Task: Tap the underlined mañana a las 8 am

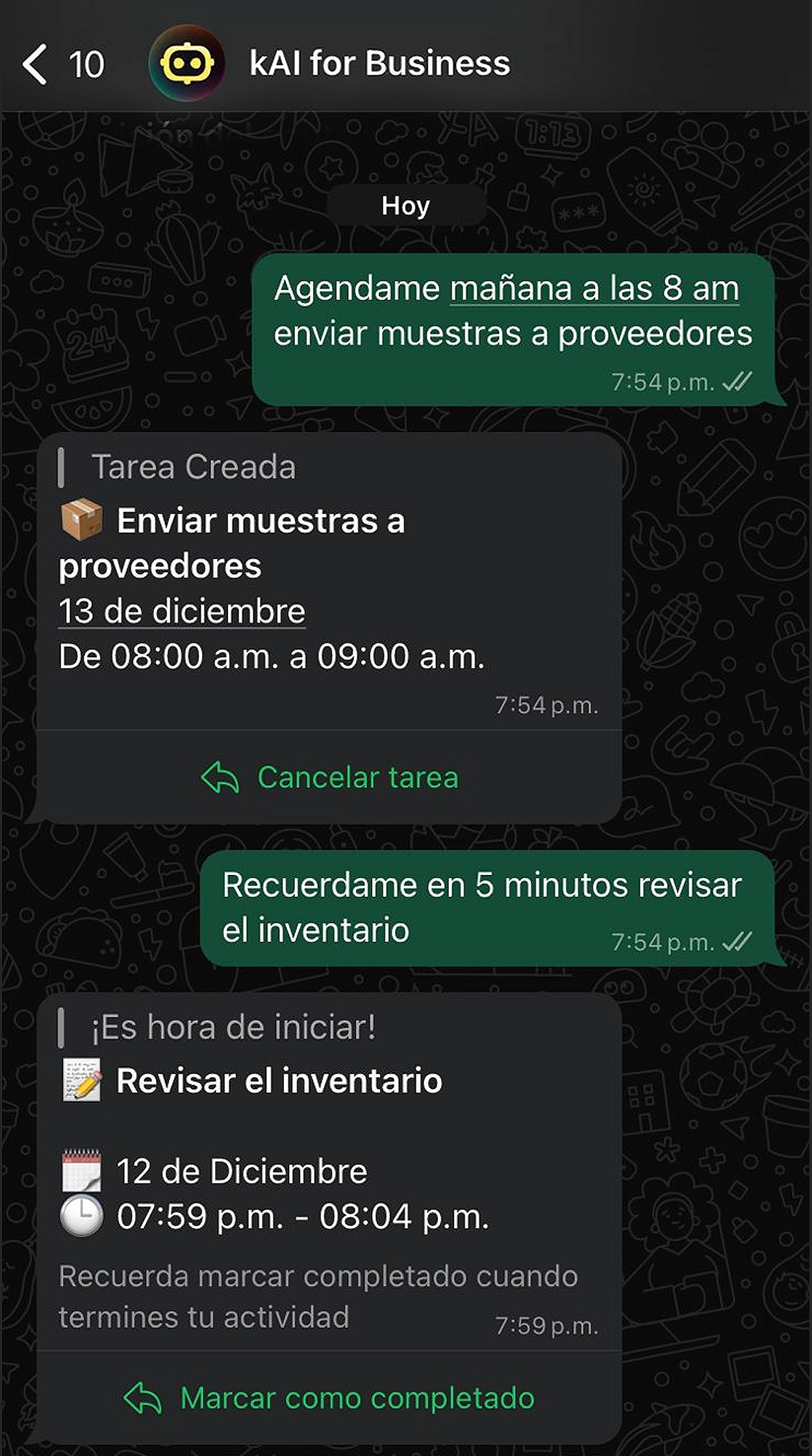Action: (x=594, y=288)
